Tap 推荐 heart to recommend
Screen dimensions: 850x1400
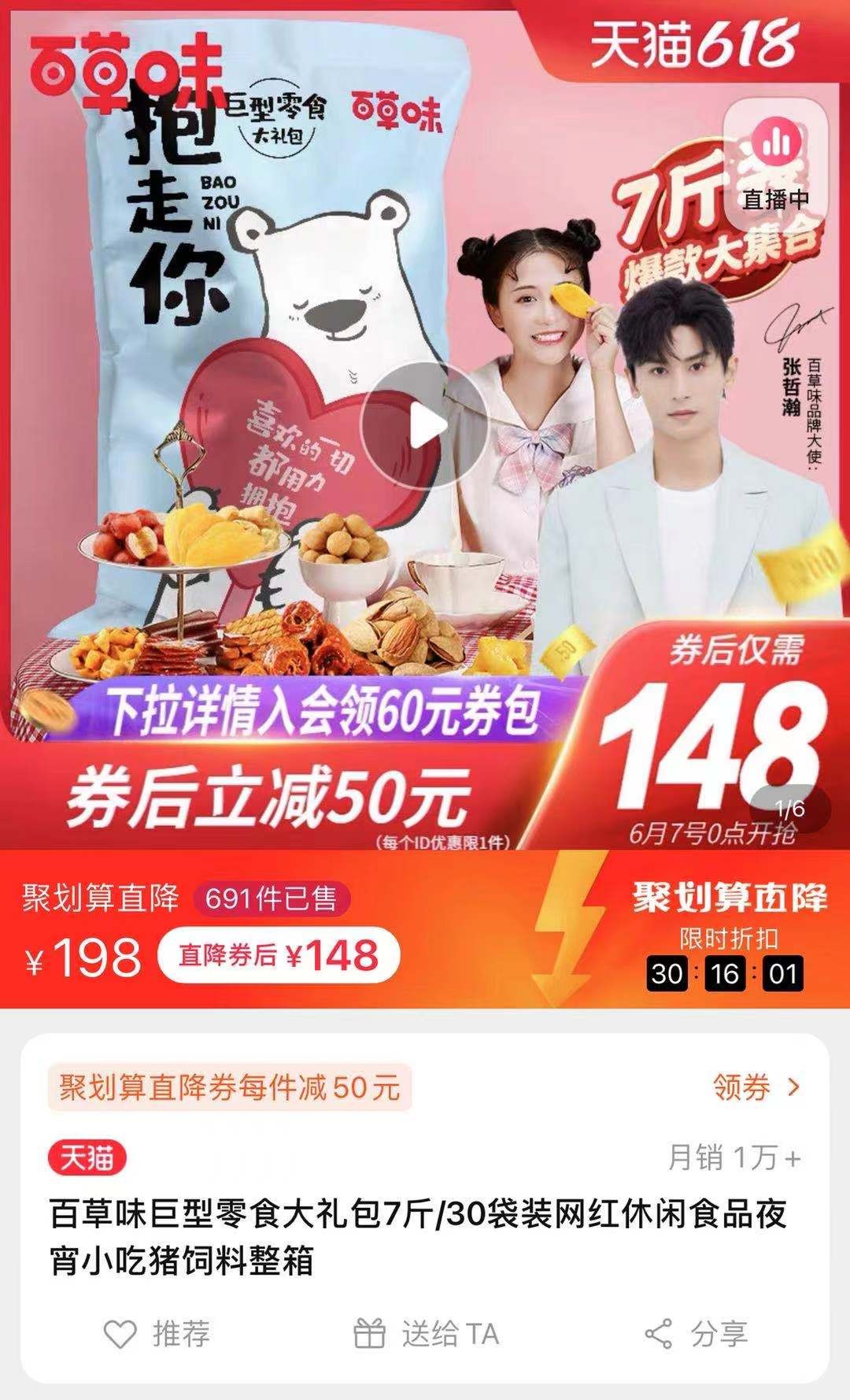pos(157,1334)
